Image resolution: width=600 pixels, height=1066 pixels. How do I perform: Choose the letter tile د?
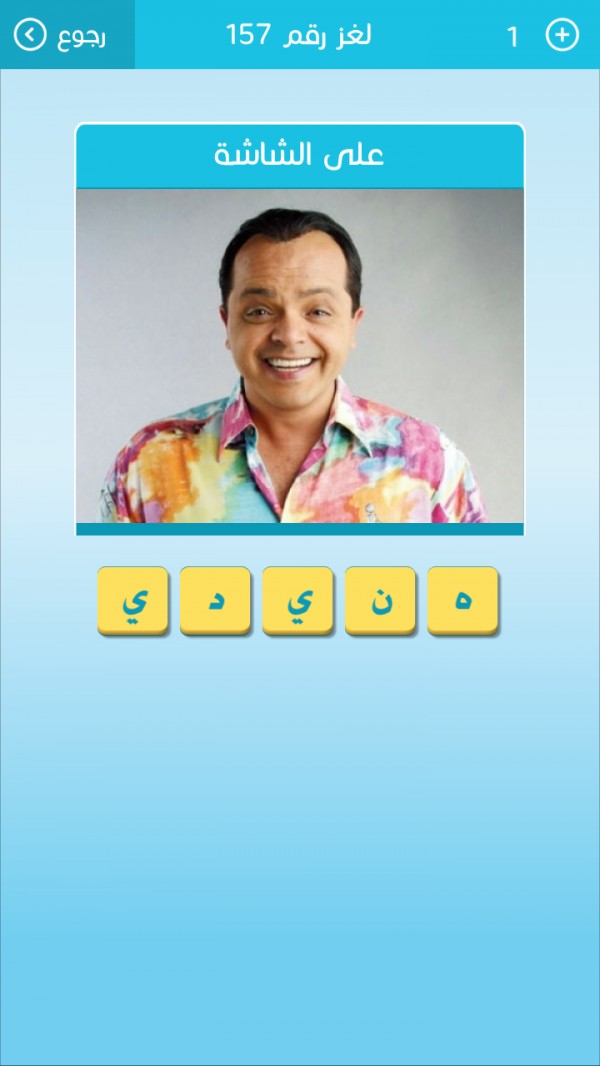215,600
